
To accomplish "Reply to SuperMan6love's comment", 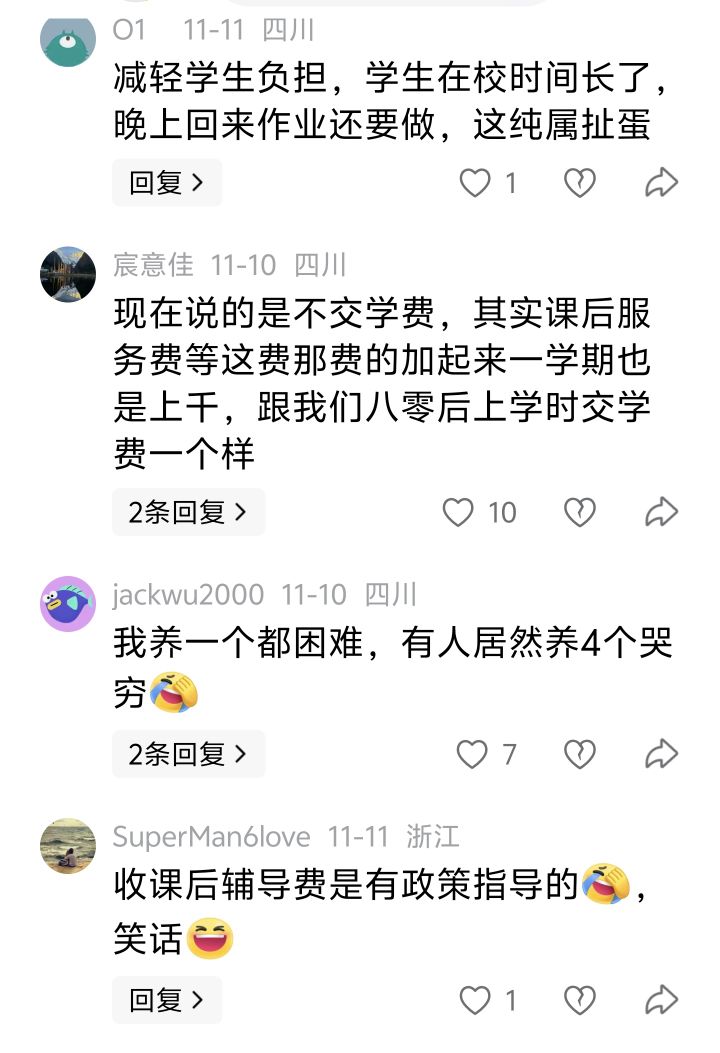I will pyautogui.click(x=166, y=999).
